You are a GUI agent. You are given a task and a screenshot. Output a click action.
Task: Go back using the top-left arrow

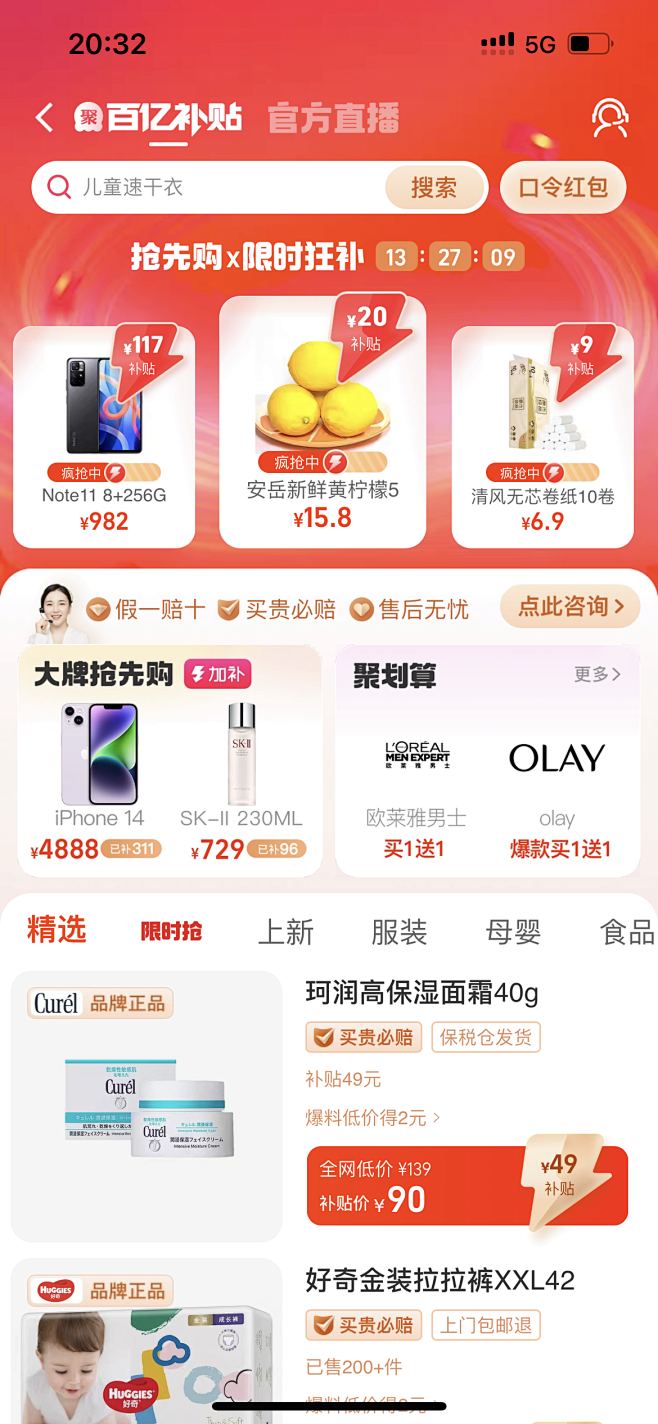click(43, 118)
